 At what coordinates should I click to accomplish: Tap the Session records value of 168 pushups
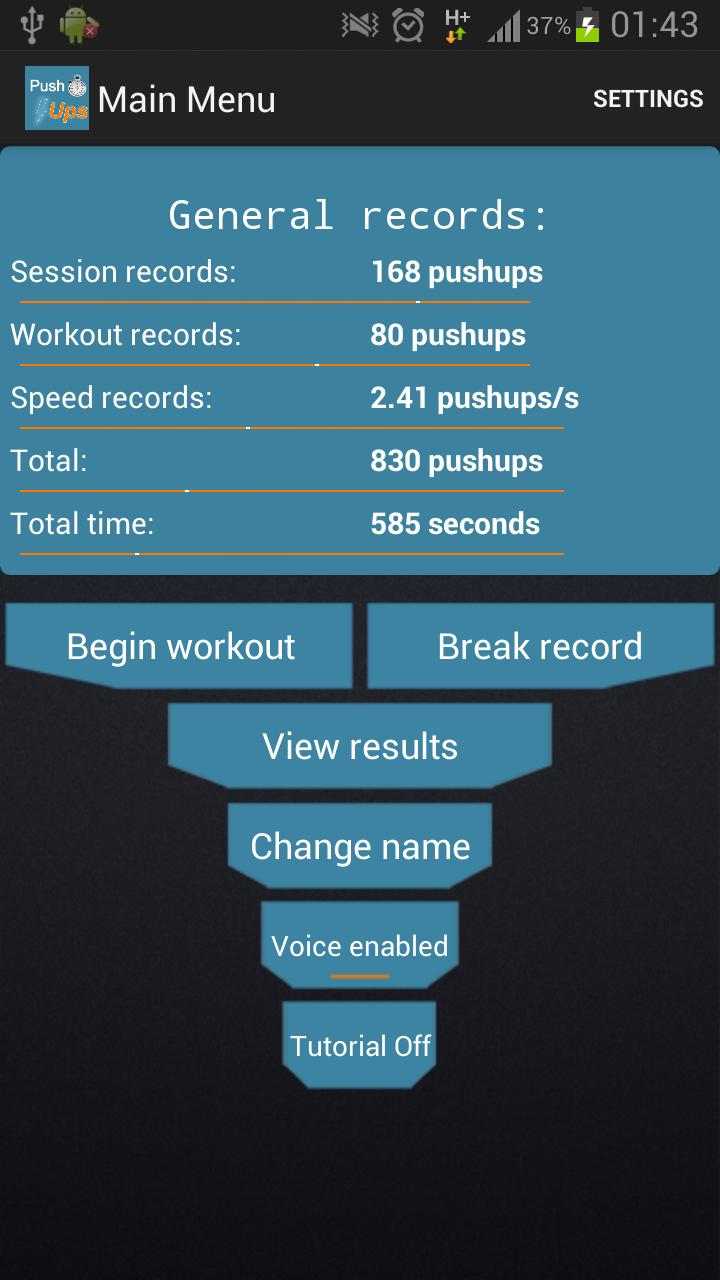455,272
